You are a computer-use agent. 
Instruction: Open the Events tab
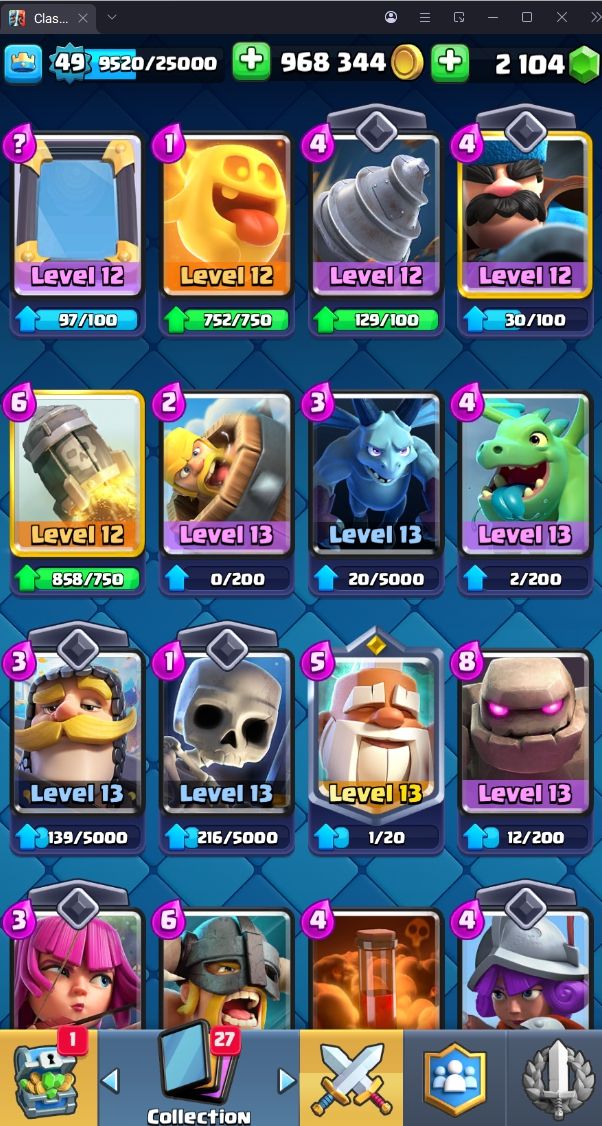click(556, 1078)
